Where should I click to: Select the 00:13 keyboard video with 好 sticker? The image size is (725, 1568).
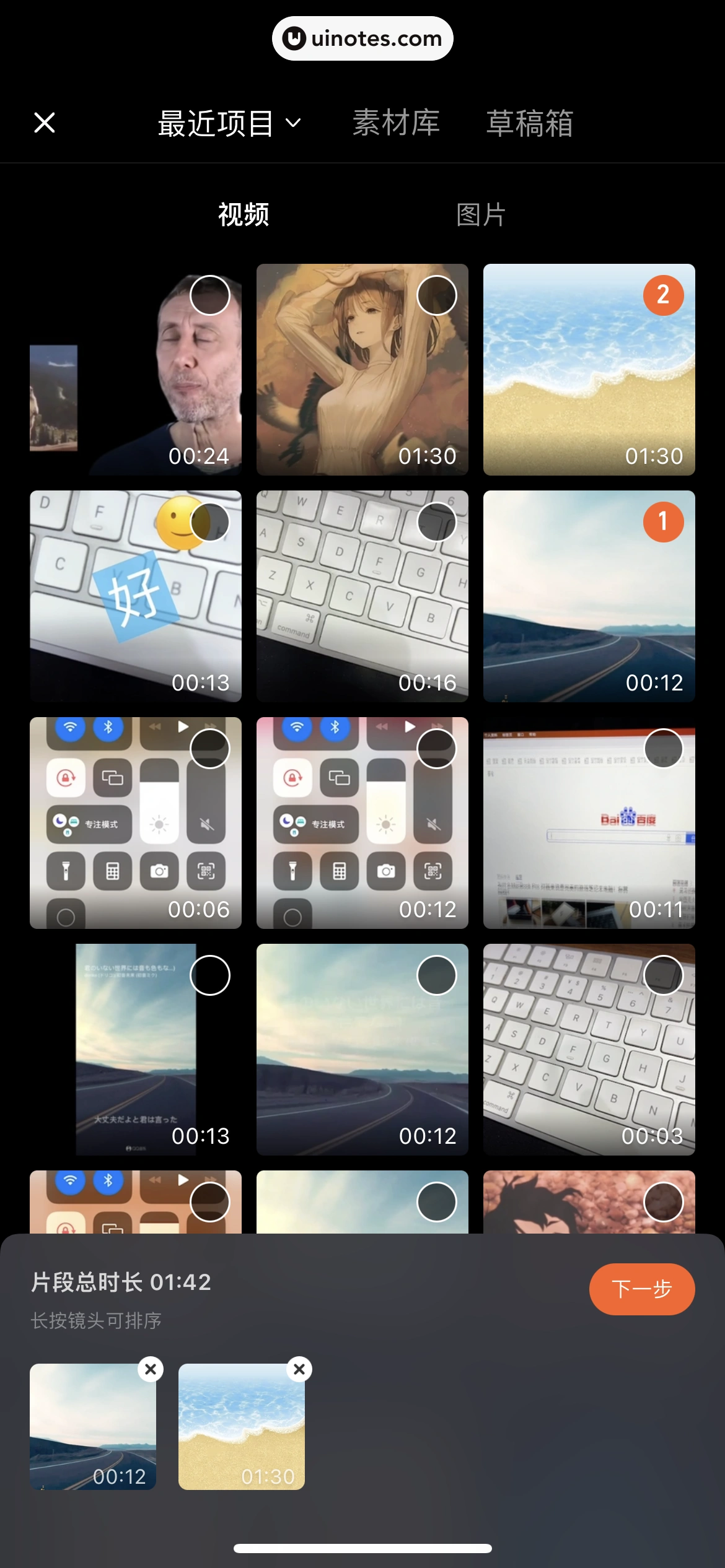pos(210,522)
